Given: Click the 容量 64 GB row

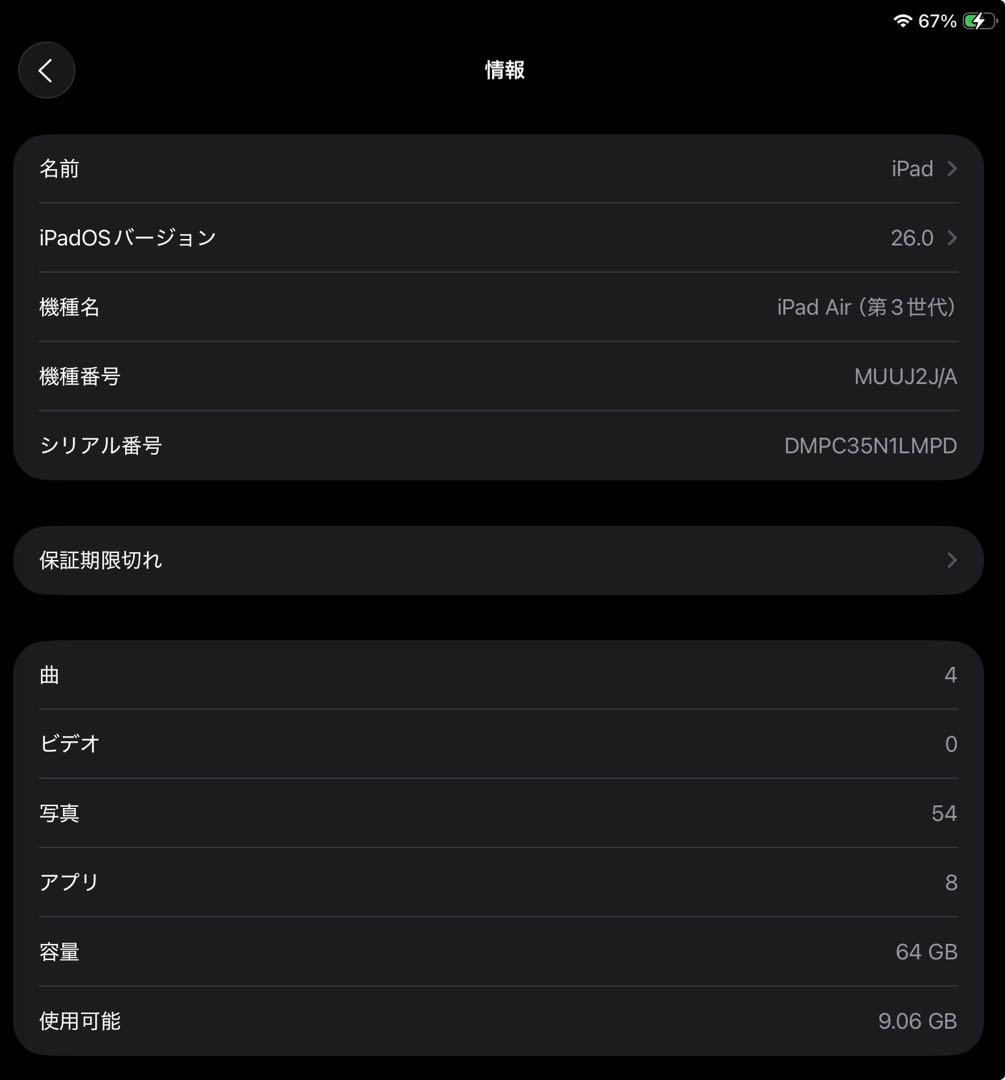Looking at the screenshot, I should pyautogui.click(x=500, y=952).
